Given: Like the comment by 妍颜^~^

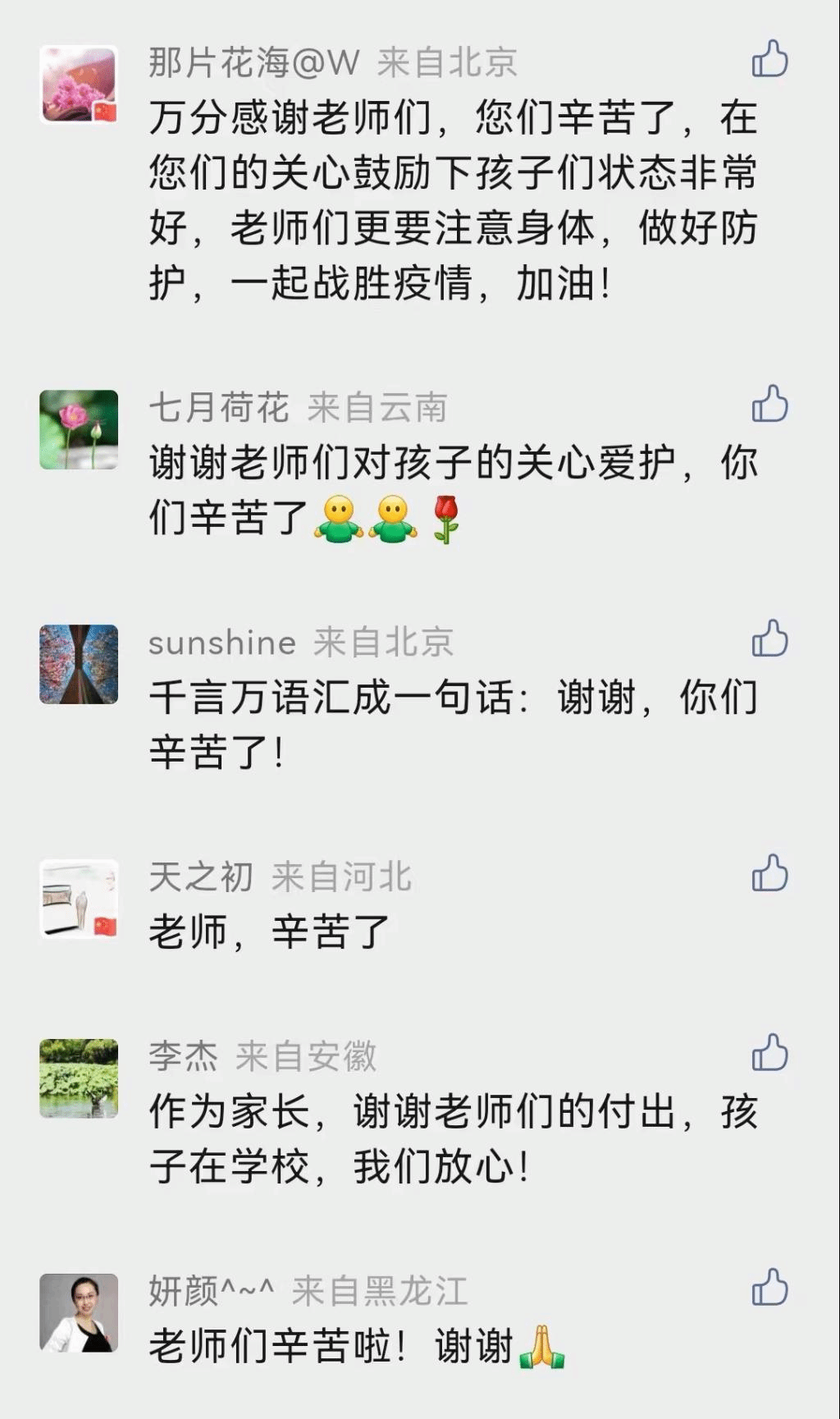Looking at the screenshot, I should click(769, 1289).
